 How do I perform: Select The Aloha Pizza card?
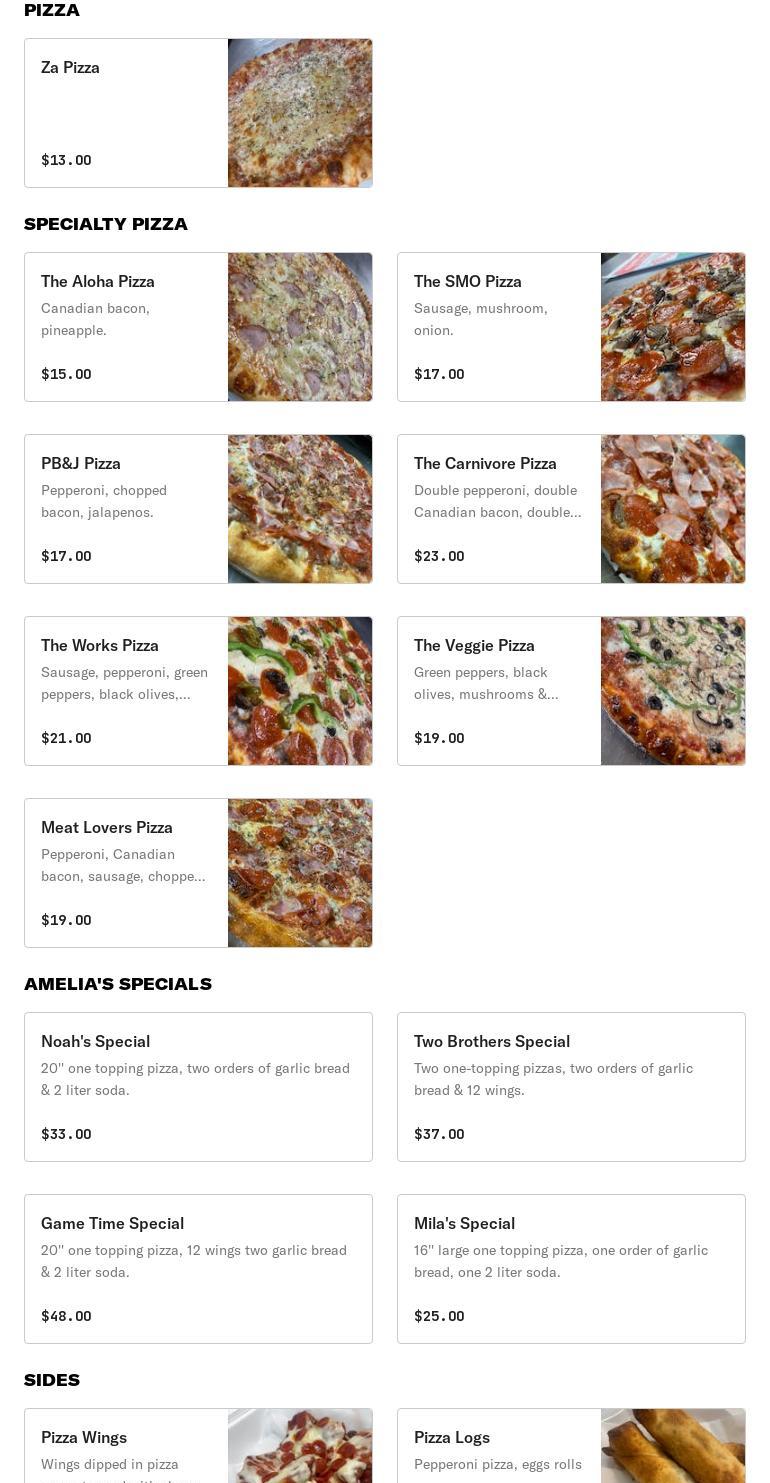(x=198, y=327)
